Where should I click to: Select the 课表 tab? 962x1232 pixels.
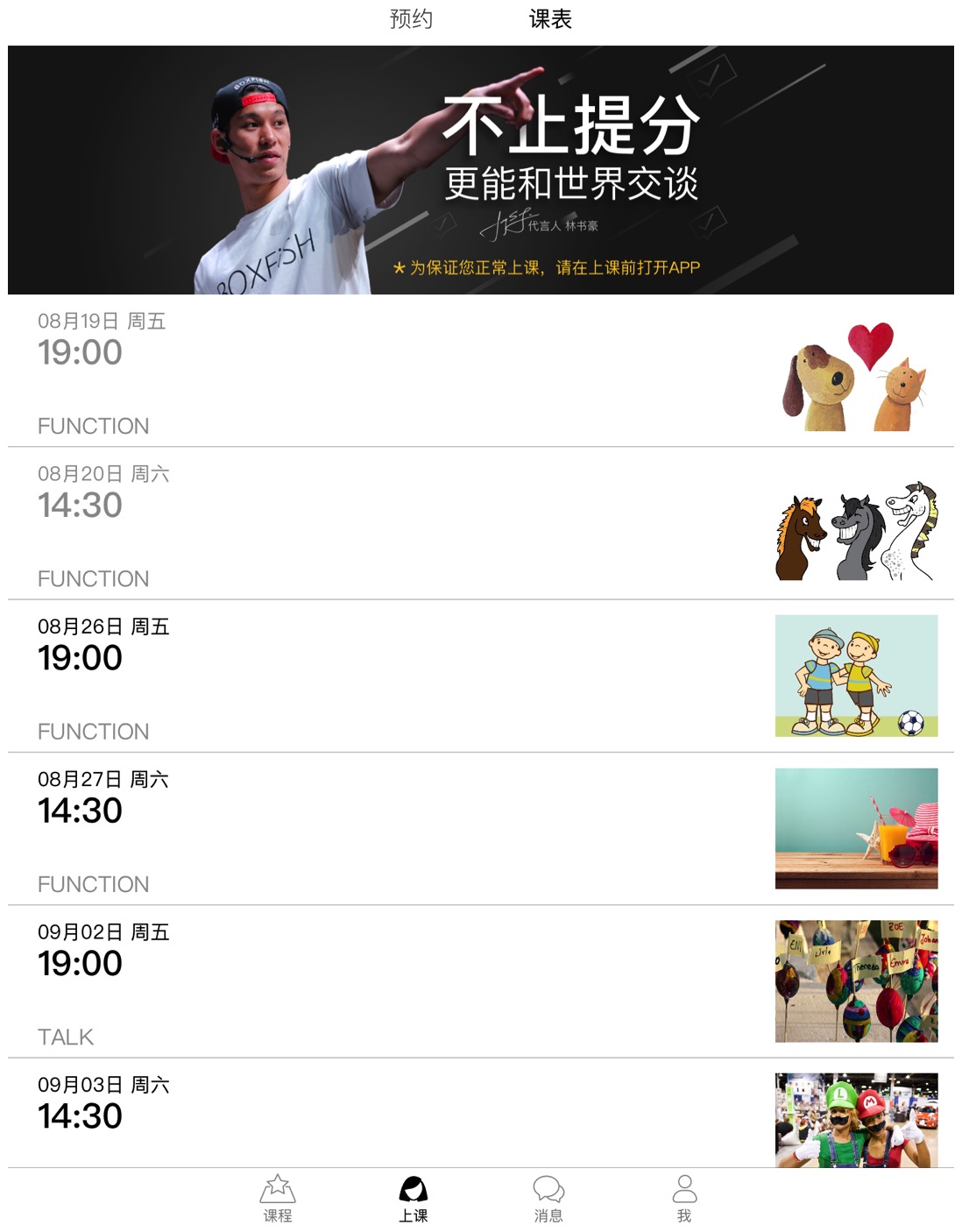click(550, 19)
